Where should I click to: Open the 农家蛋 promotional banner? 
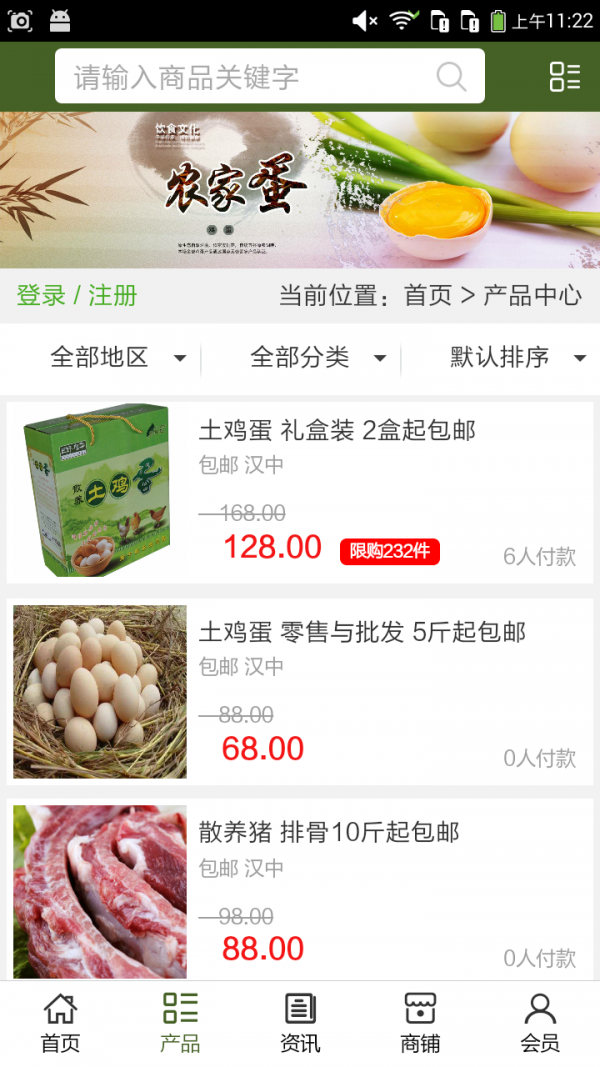pos(300,190)
